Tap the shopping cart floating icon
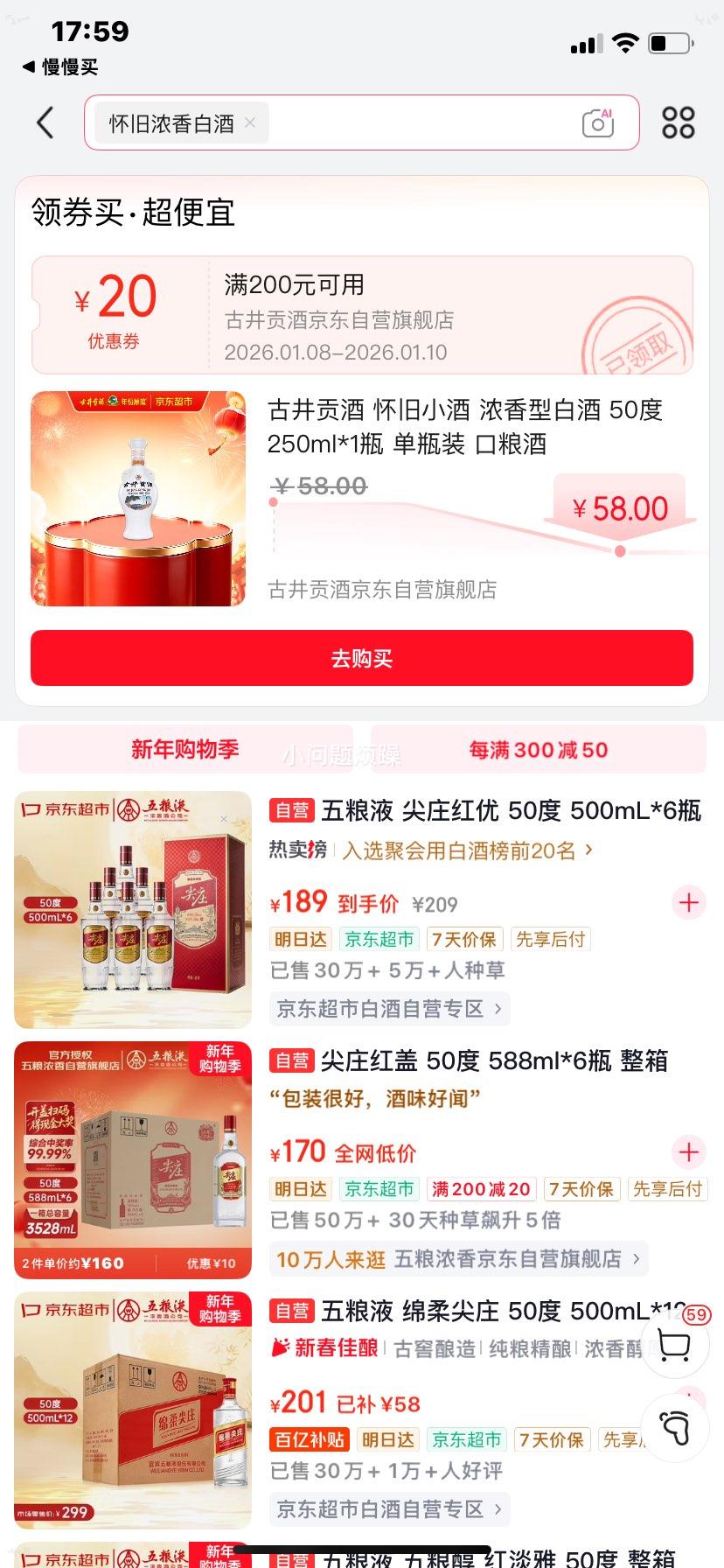The image size is (724, 1568). tap(673, 1346)
